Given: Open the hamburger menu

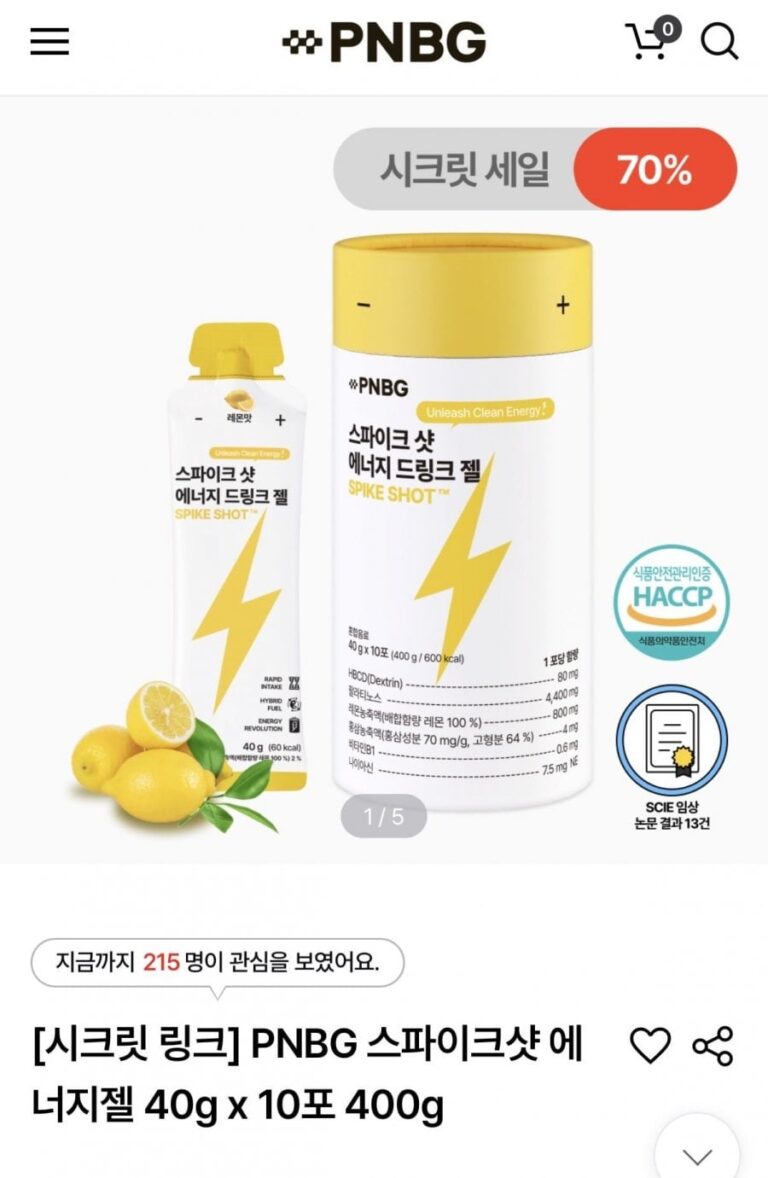Looking at the screenshot, I should pyautogui.click(x=49, y=41).
